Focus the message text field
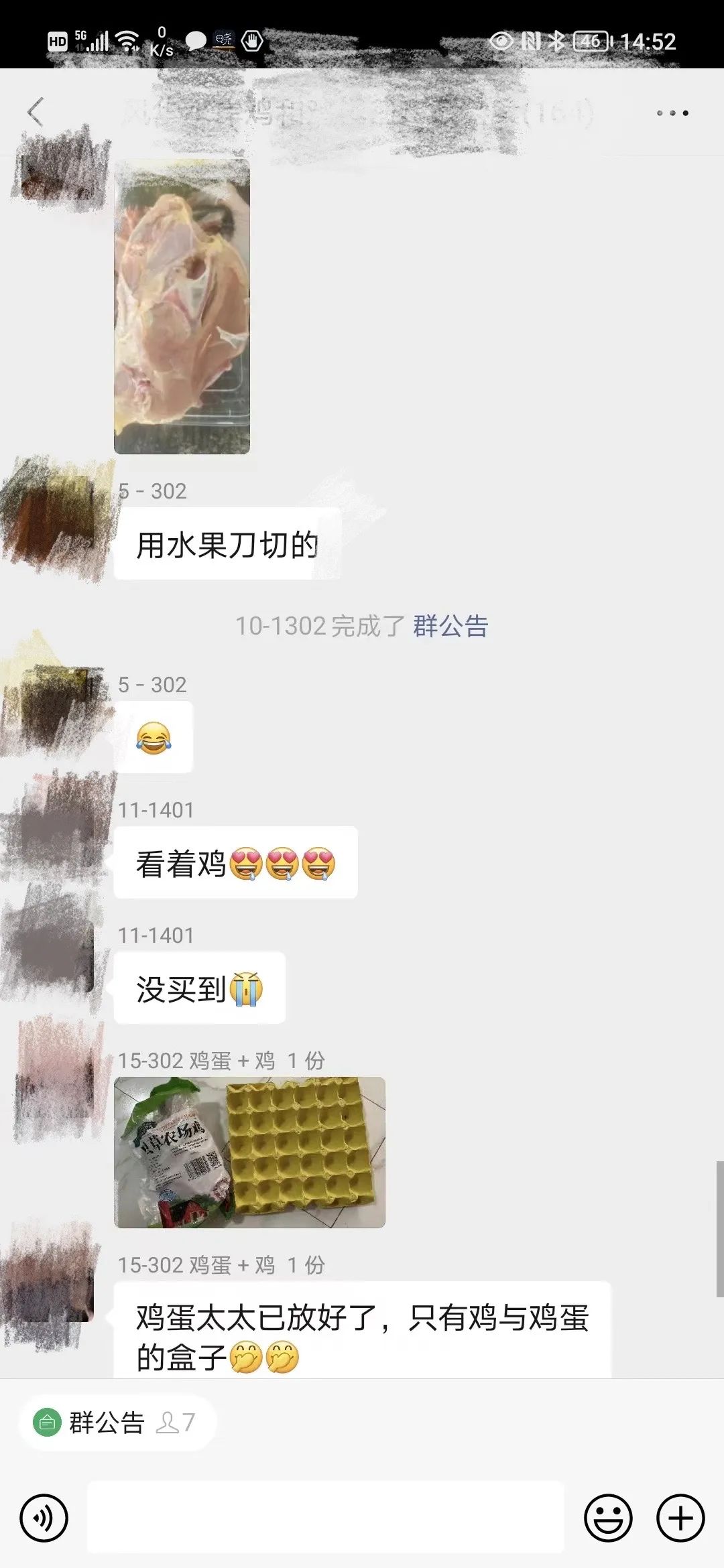Viewport: 724px width, 1568px height. point(326,1517)
